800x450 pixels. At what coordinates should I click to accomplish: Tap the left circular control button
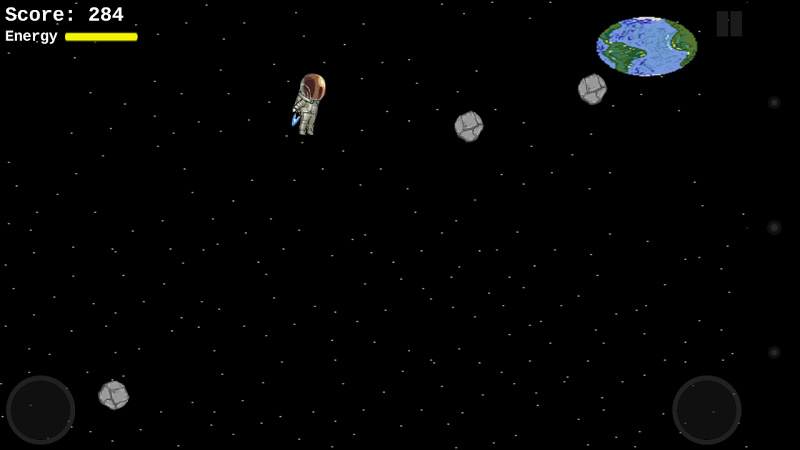41,410
